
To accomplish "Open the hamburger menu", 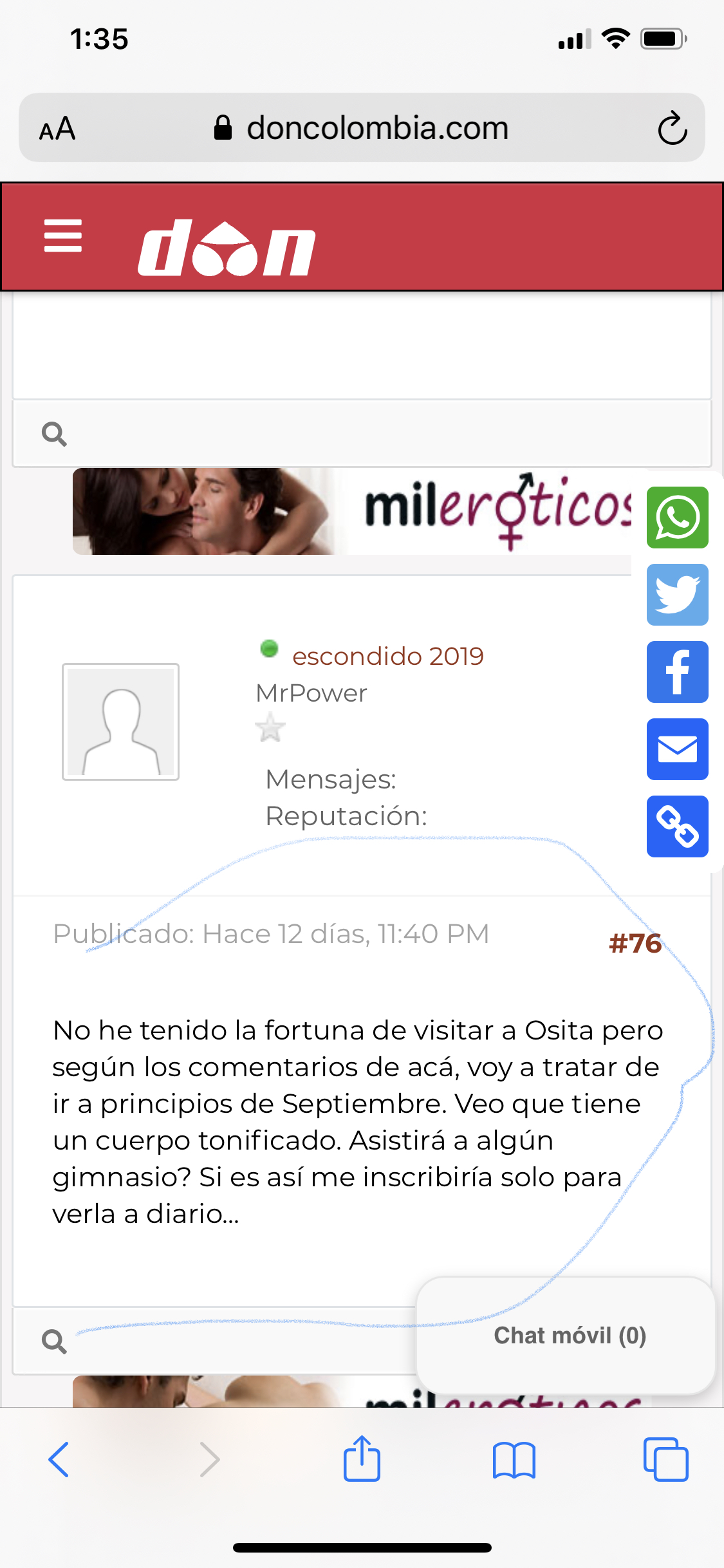I will pyautogui.click(x=63, y=236).
